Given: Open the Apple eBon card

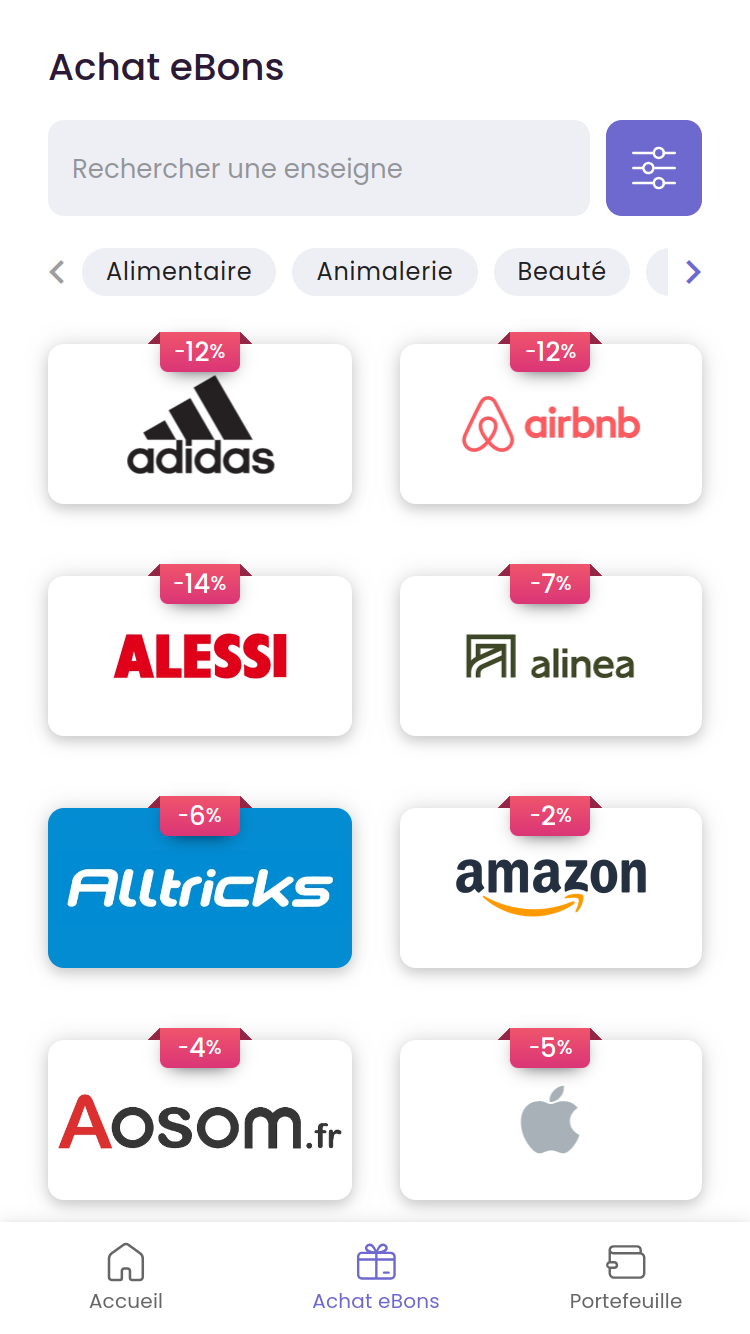Looking at the screenshot, I should pyautogui.click(x=551, y=1122).
